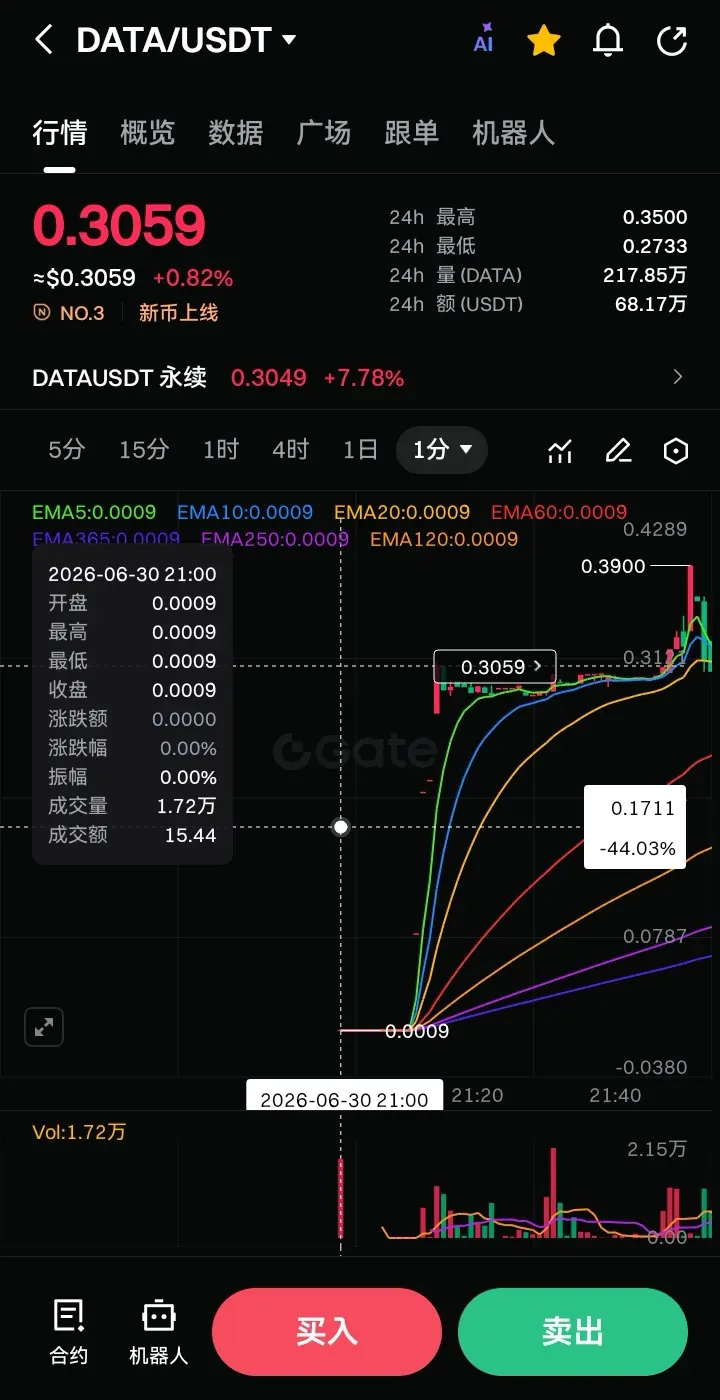Go back using the top-left arrow
This screenshot has height=1400, width=720.
click(x=43, y=40)
